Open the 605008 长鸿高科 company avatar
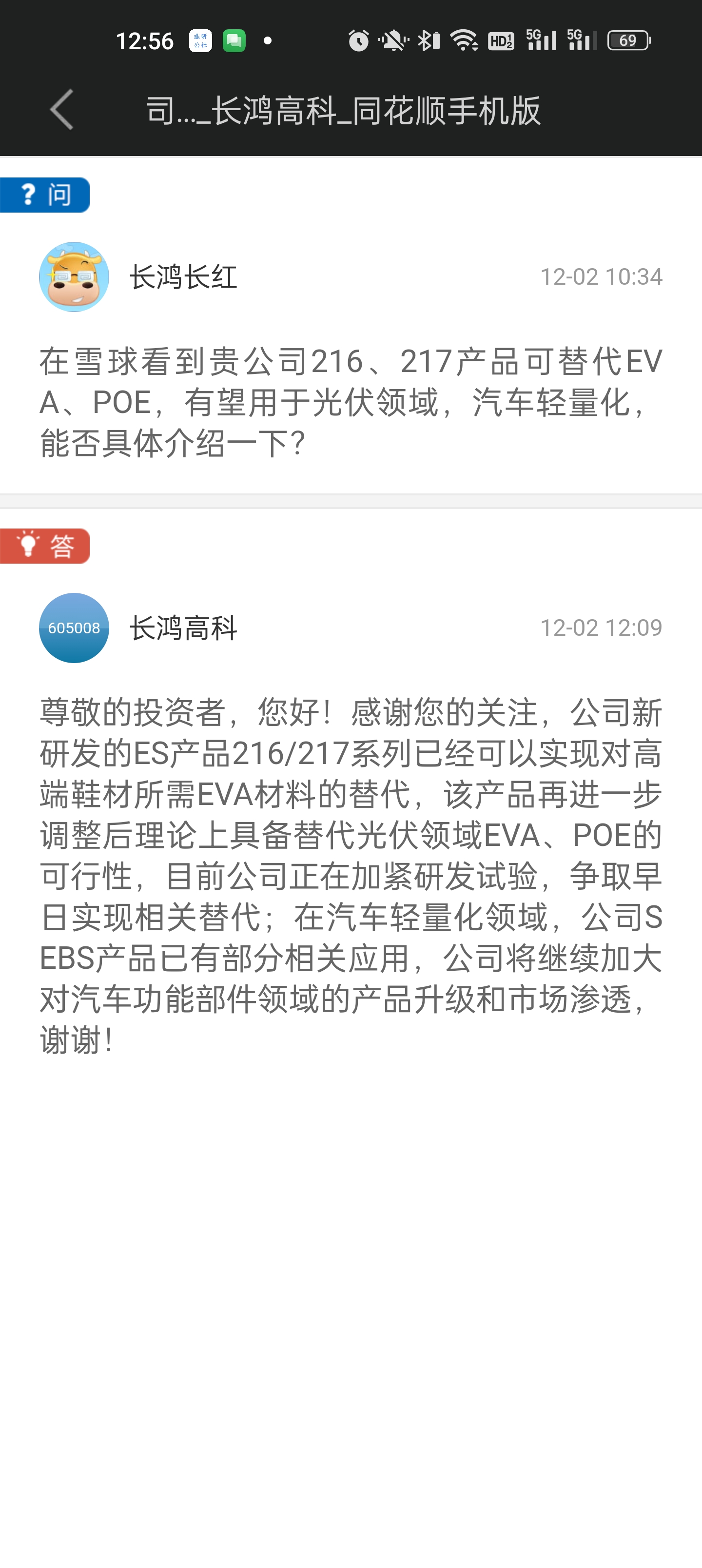The height and width of the screenshot is (1568, 702). point(74,627)
